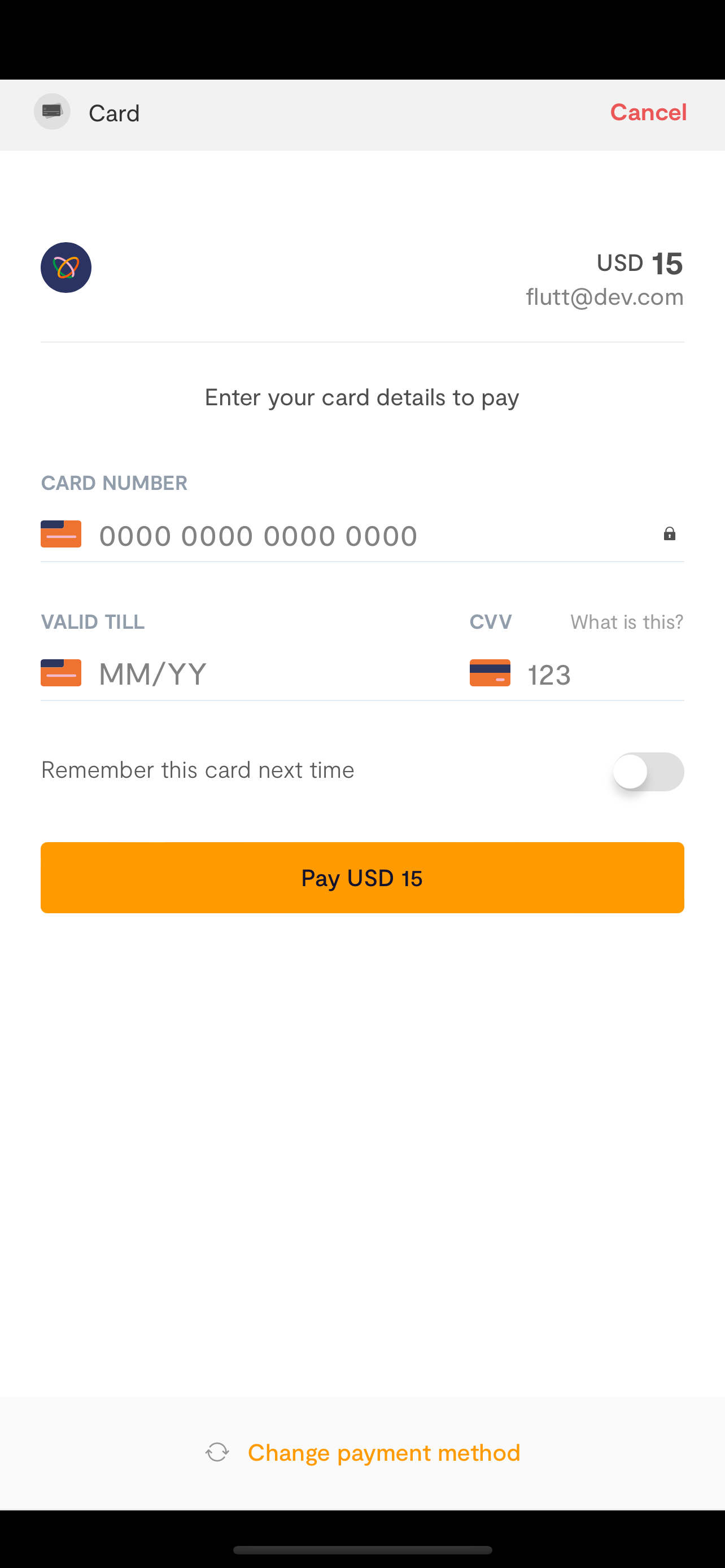
Task: Tap Pay USD 15 button
Action: [x=362, y=878]
